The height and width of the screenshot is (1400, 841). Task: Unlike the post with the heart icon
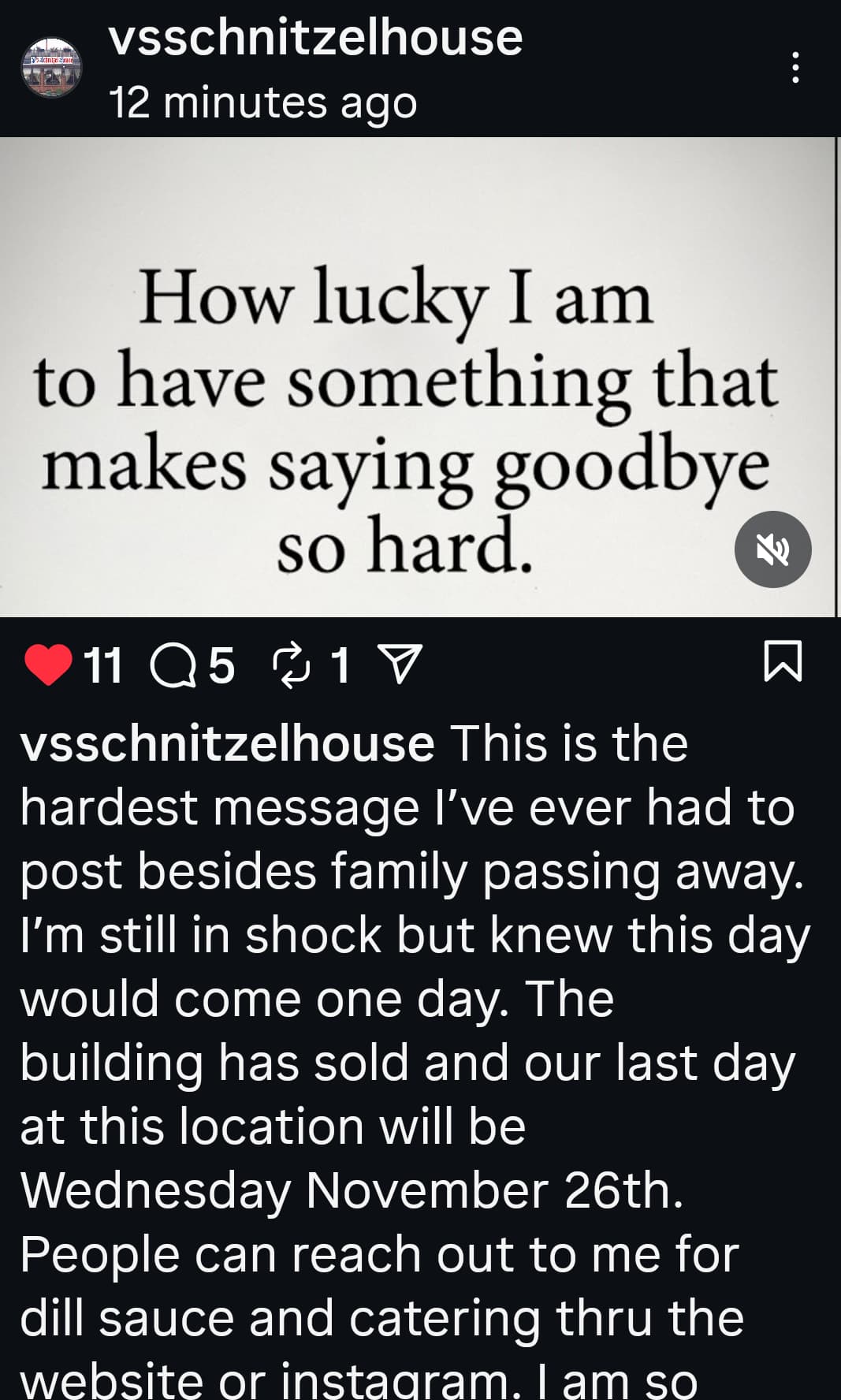49,664
